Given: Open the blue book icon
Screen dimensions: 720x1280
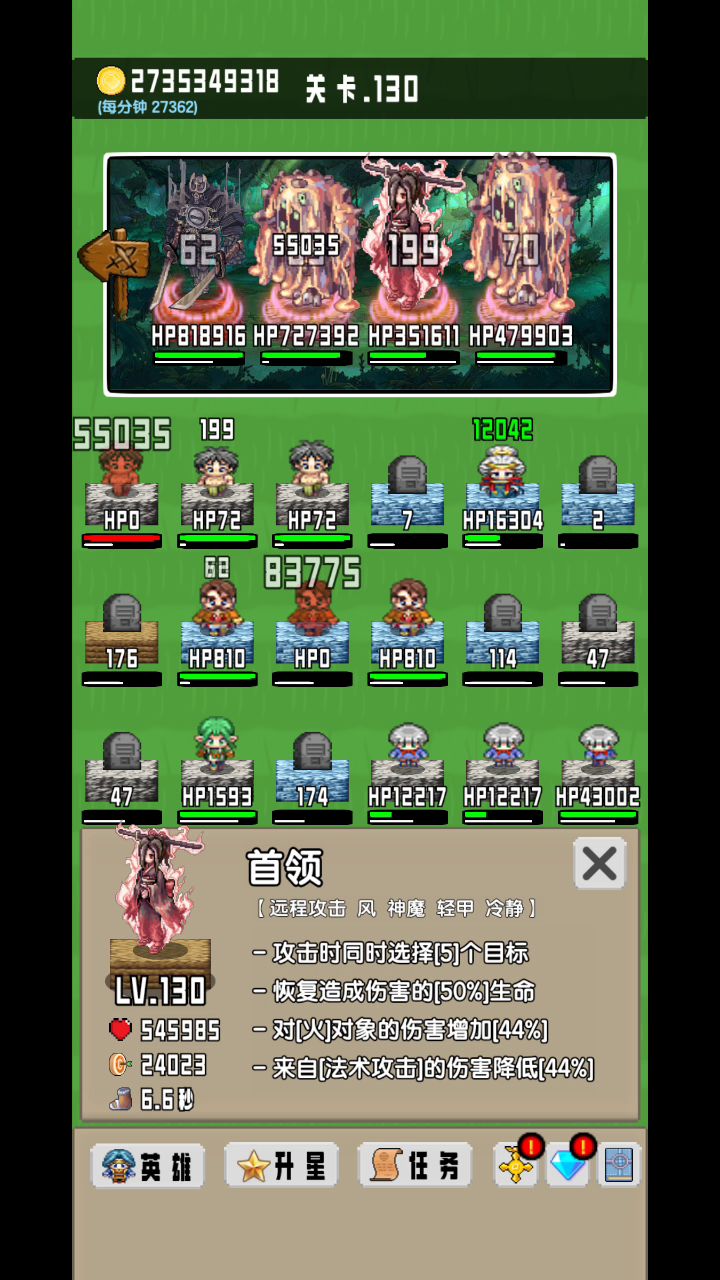Looking at the screenshot, I should tap(619, 1166).
